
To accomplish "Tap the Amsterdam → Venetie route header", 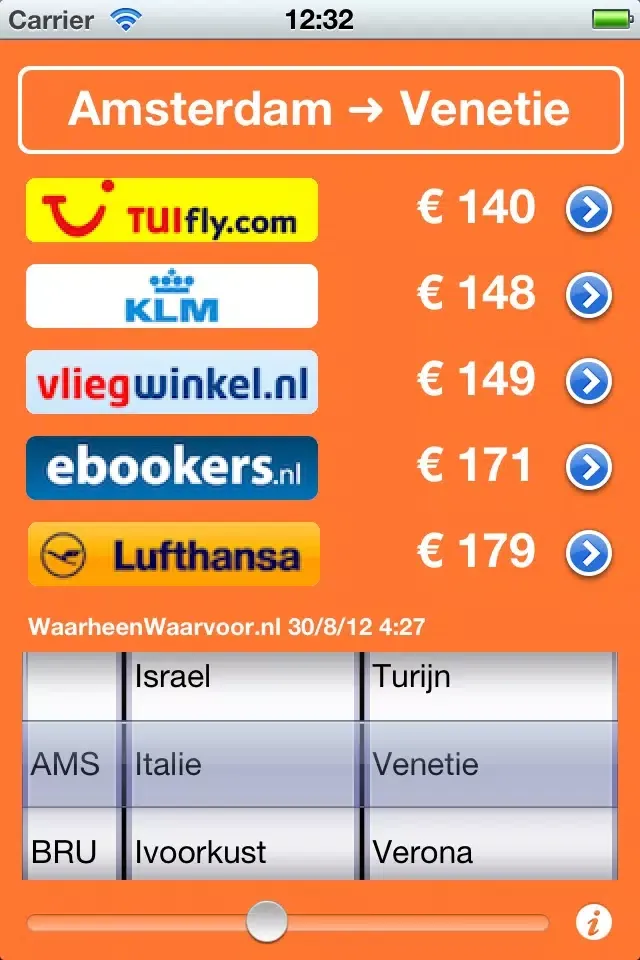I will coord(320,110).
